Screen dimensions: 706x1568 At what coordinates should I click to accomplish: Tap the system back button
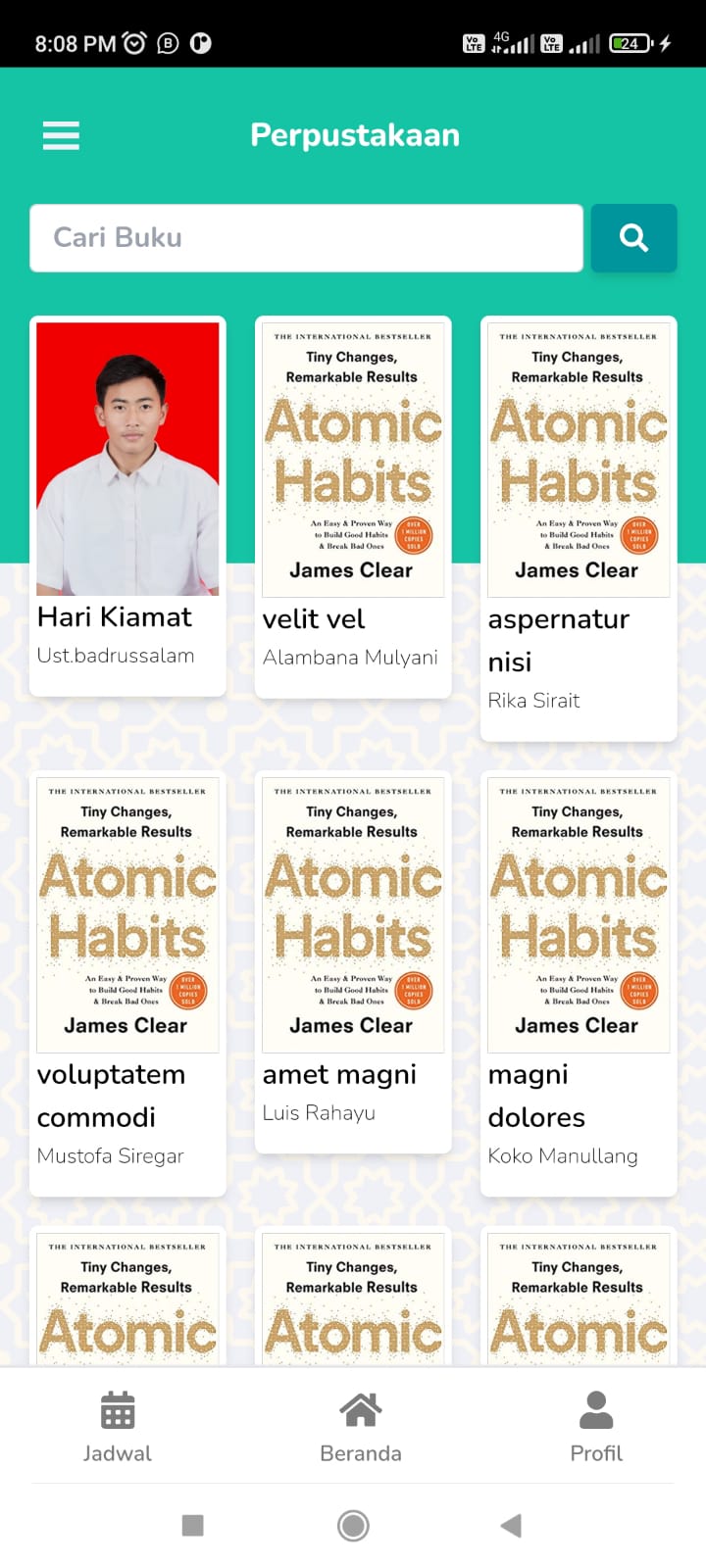[x=511, y=1525]
